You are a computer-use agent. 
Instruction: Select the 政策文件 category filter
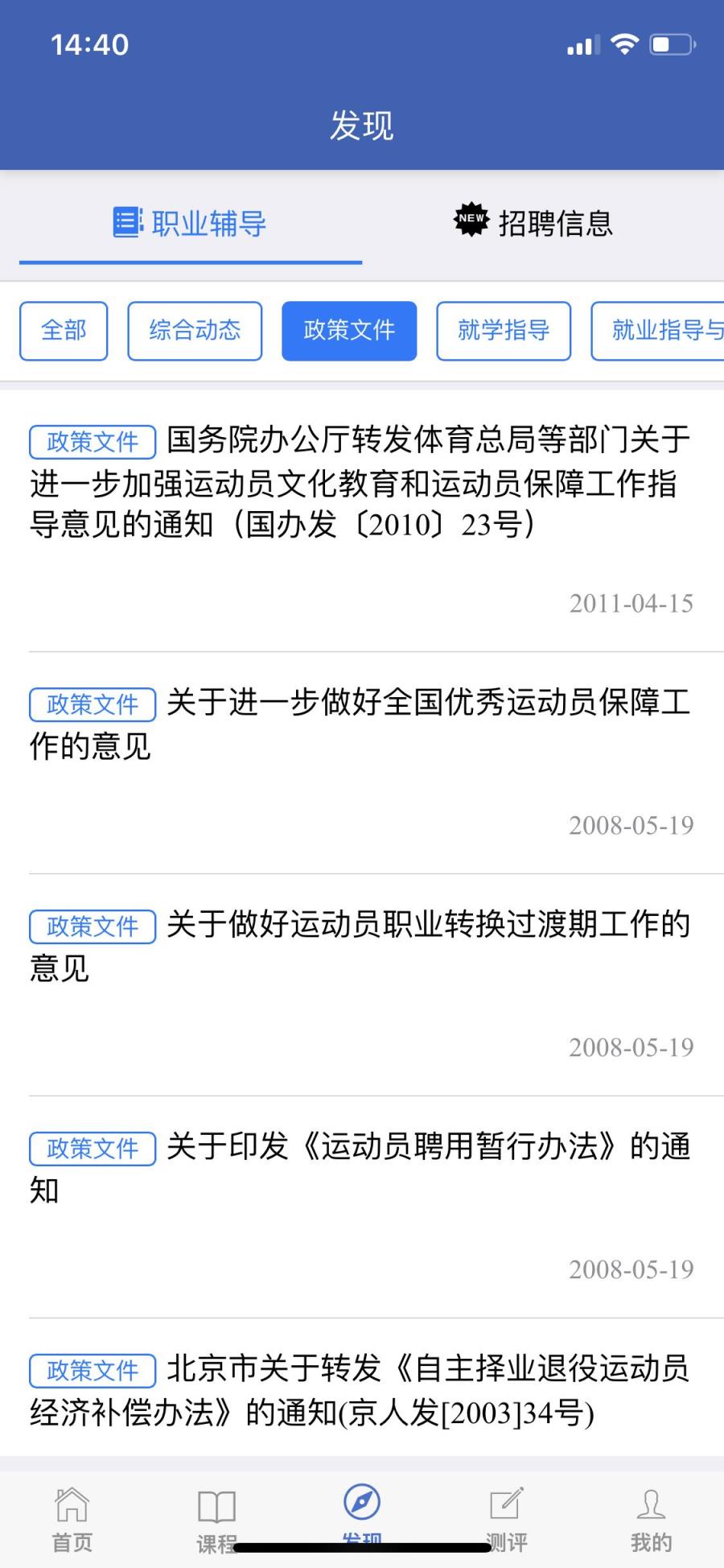tap(349, 330)
